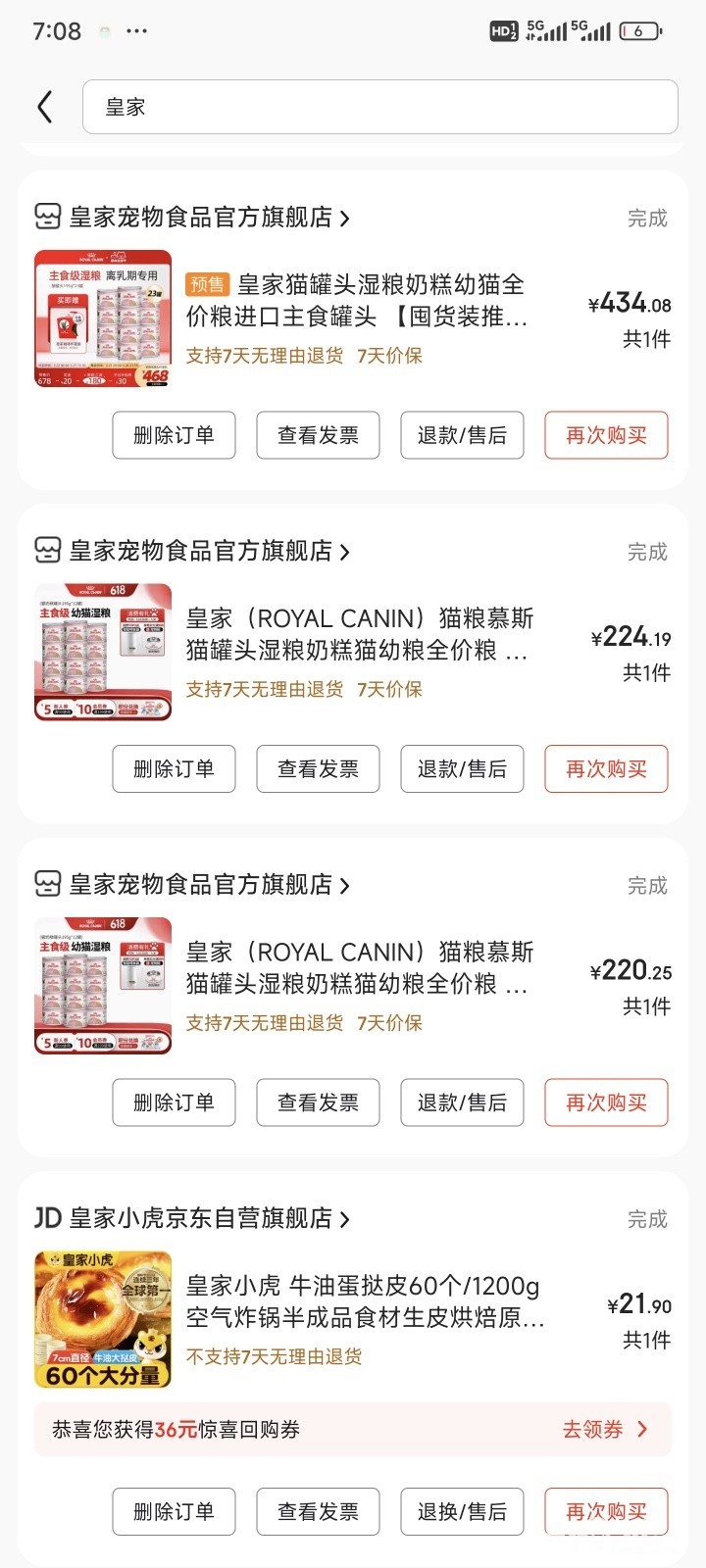The height and width of the screenshot is (1568, 706).
Task: Tap the search field containing 皇家
Action: coord(380,107)
